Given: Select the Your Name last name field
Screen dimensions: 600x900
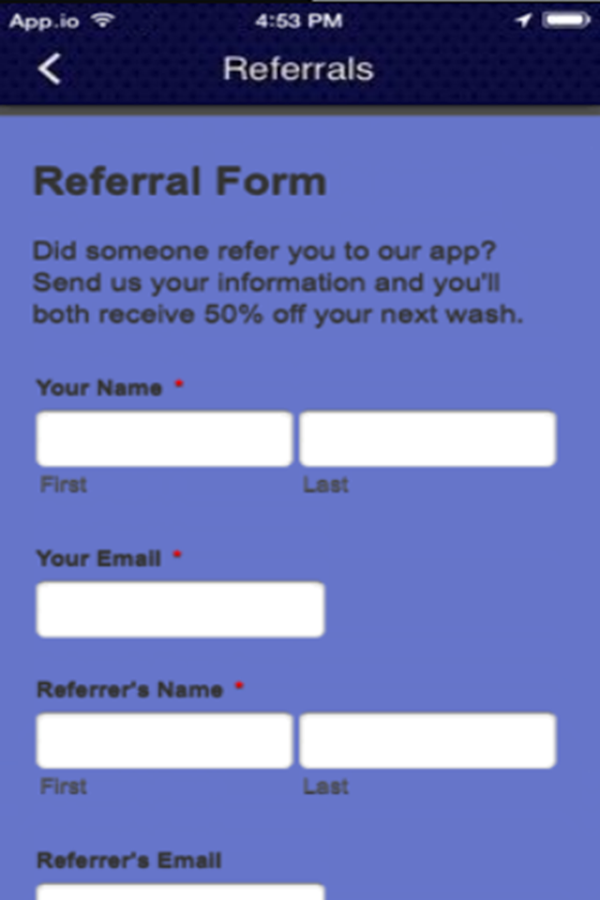Looking at the screenshot, I should click(427, 439).
